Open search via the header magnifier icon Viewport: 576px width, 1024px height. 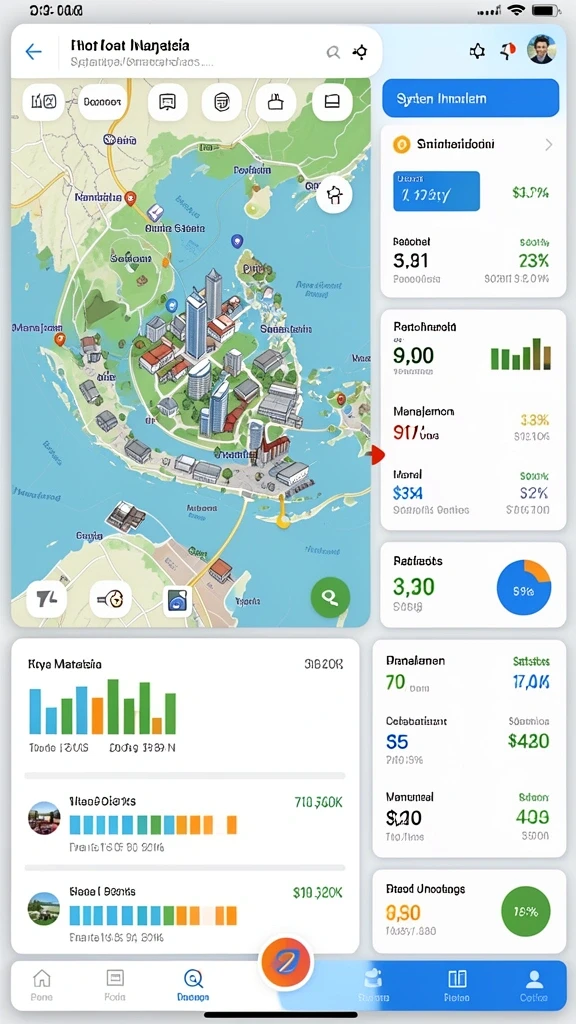(x=333, y=53)
